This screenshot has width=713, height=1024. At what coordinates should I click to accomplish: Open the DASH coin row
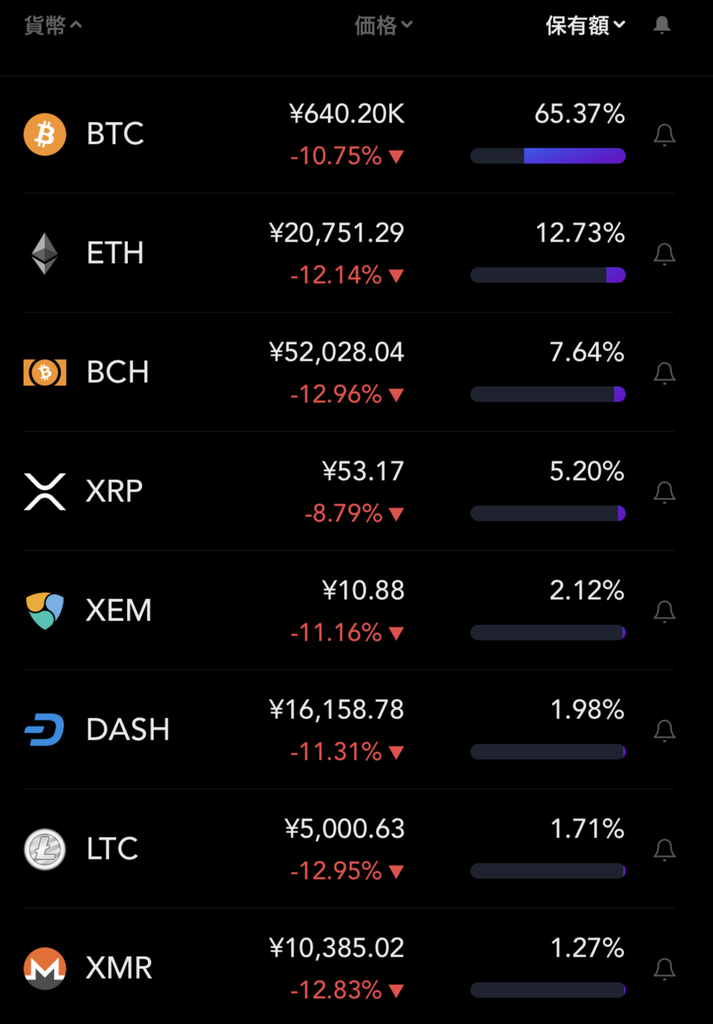pyautogui.click(x=127, y=729)
